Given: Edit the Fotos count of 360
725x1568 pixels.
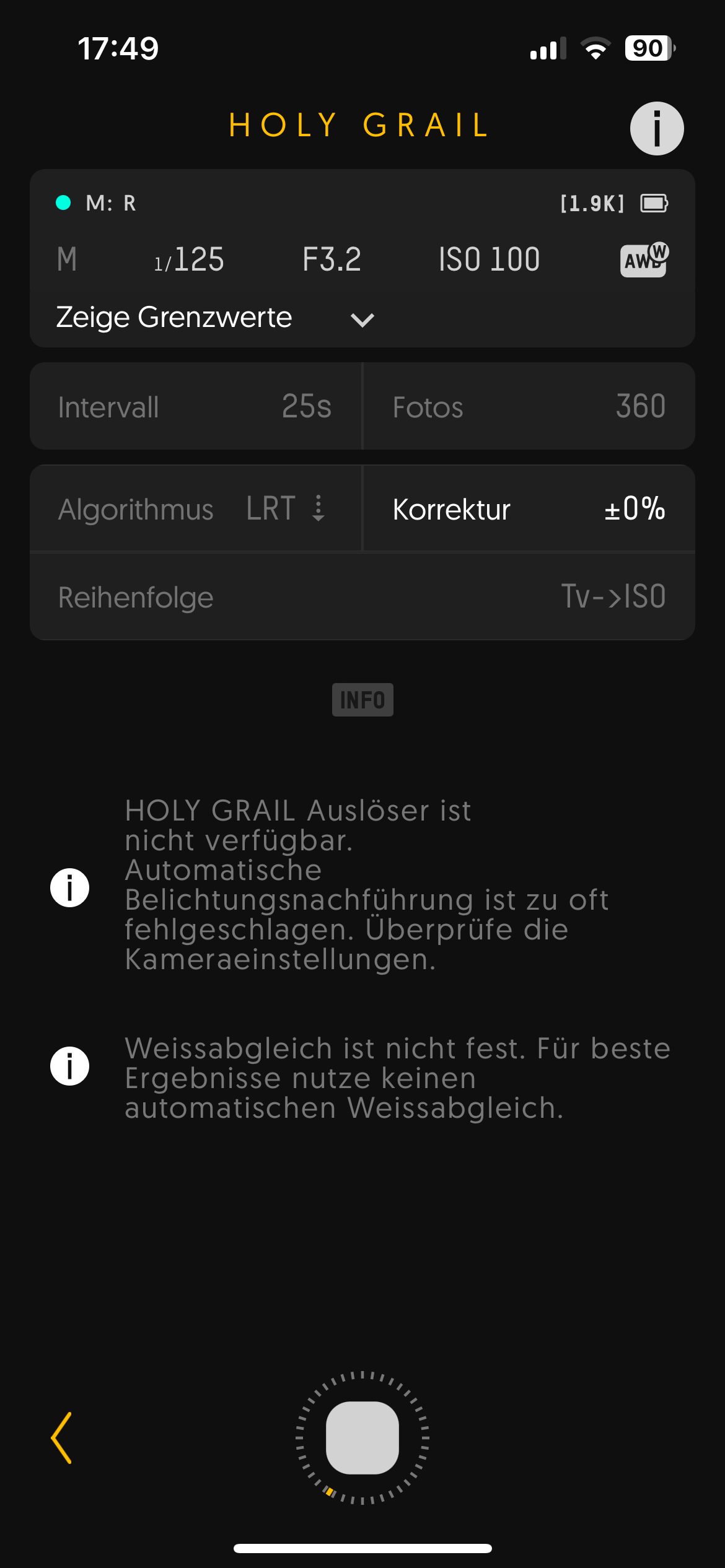Looking at the screenshot, I should pyautogui.click(x=529, y=407).
